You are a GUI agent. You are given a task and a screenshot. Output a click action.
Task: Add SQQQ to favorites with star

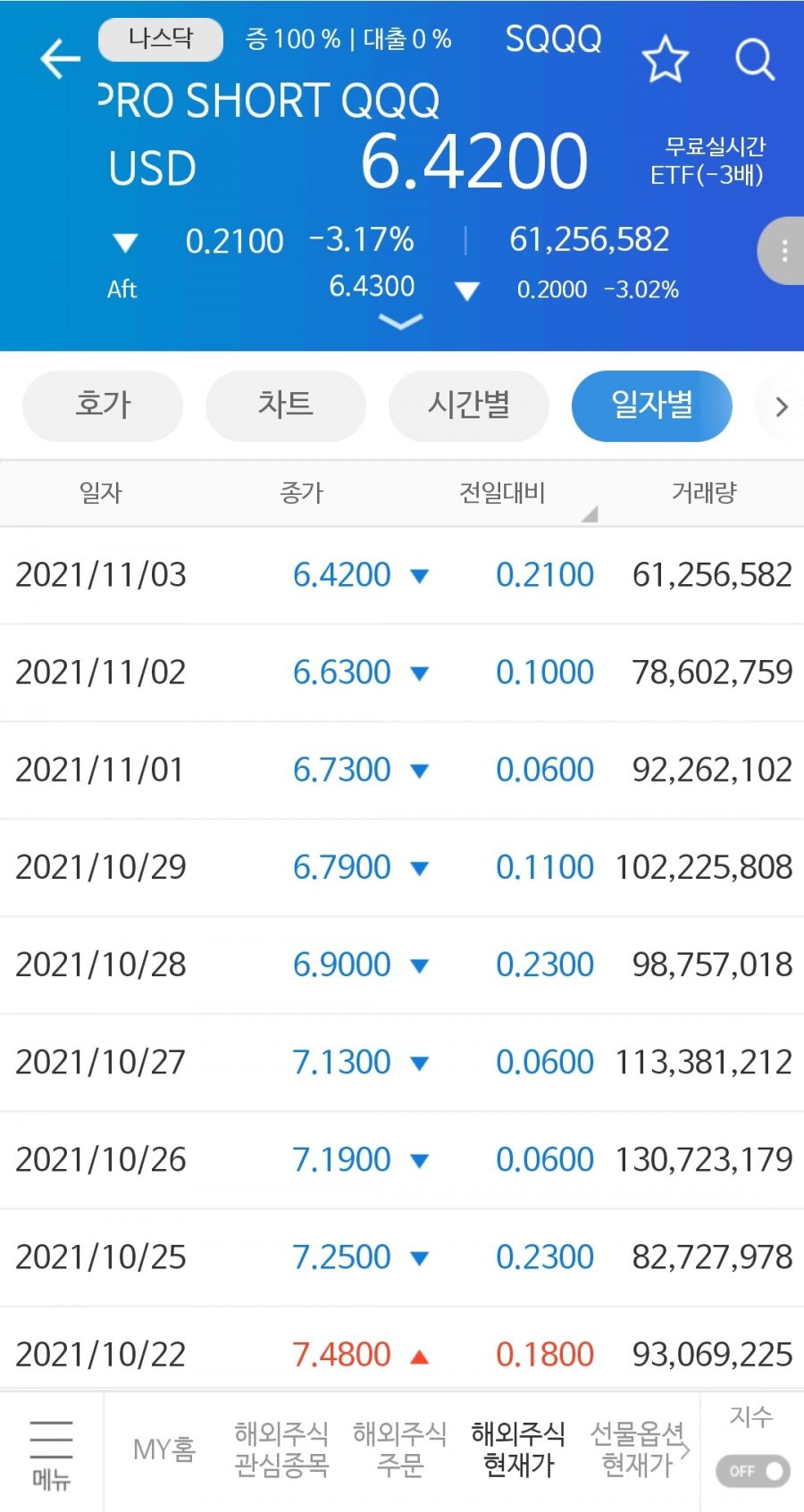tap(666, 61)
